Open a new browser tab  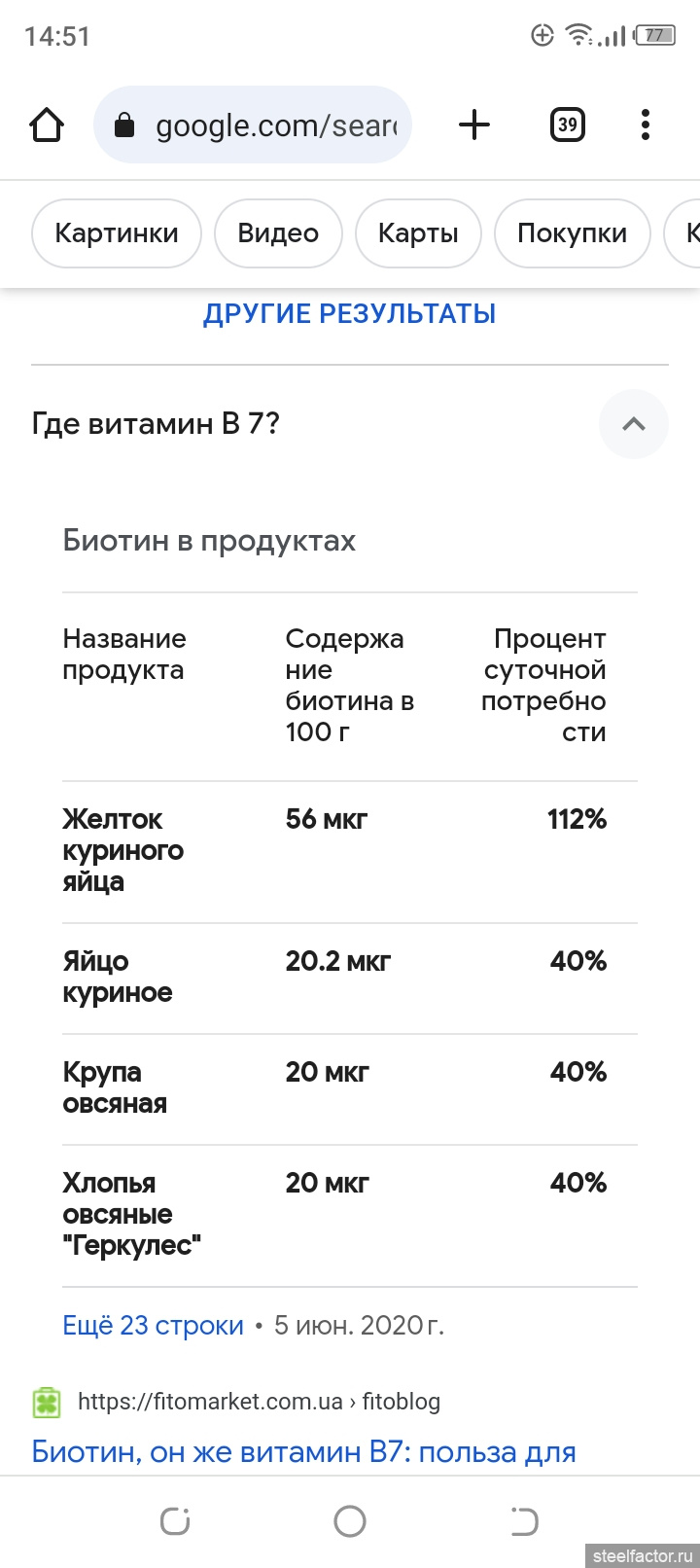point(474,125)
